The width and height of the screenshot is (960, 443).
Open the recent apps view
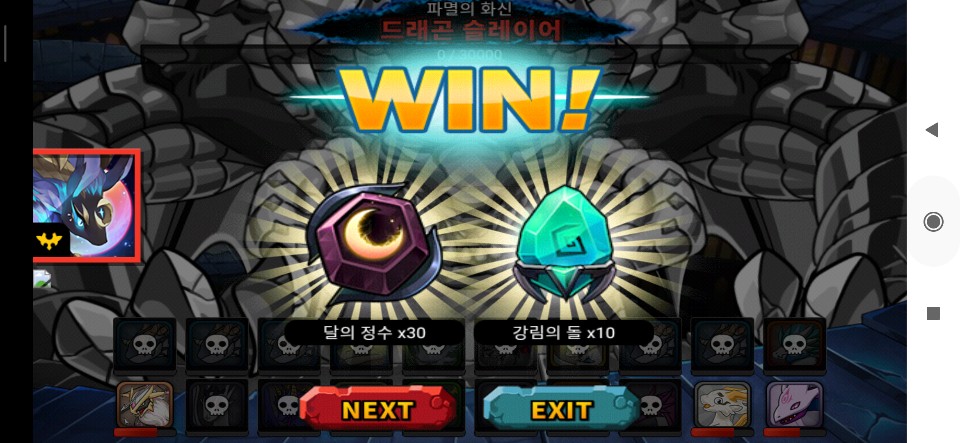(933, 313)
